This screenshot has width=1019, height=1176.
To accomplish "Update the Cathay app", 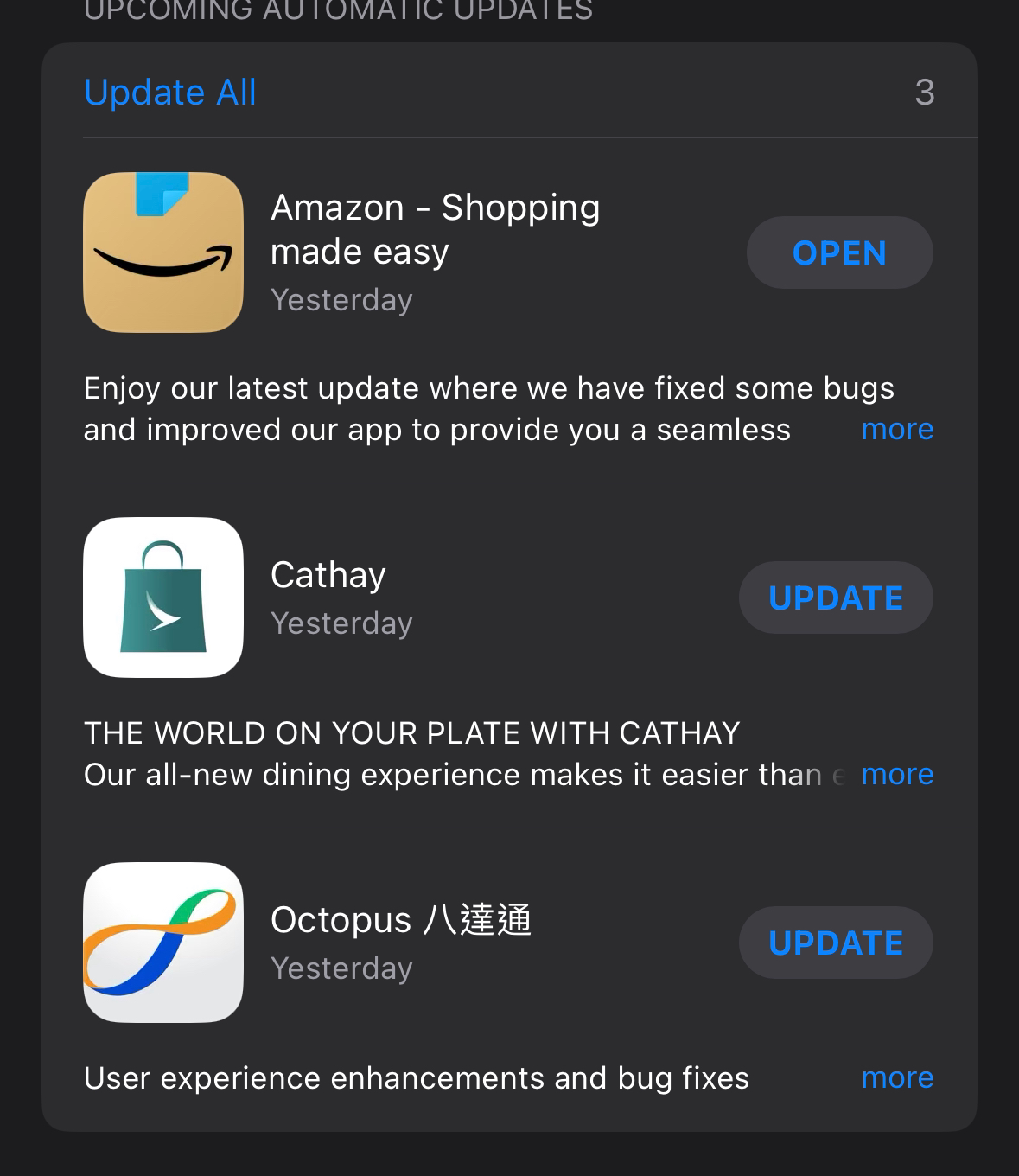I will tap(835, 597).
